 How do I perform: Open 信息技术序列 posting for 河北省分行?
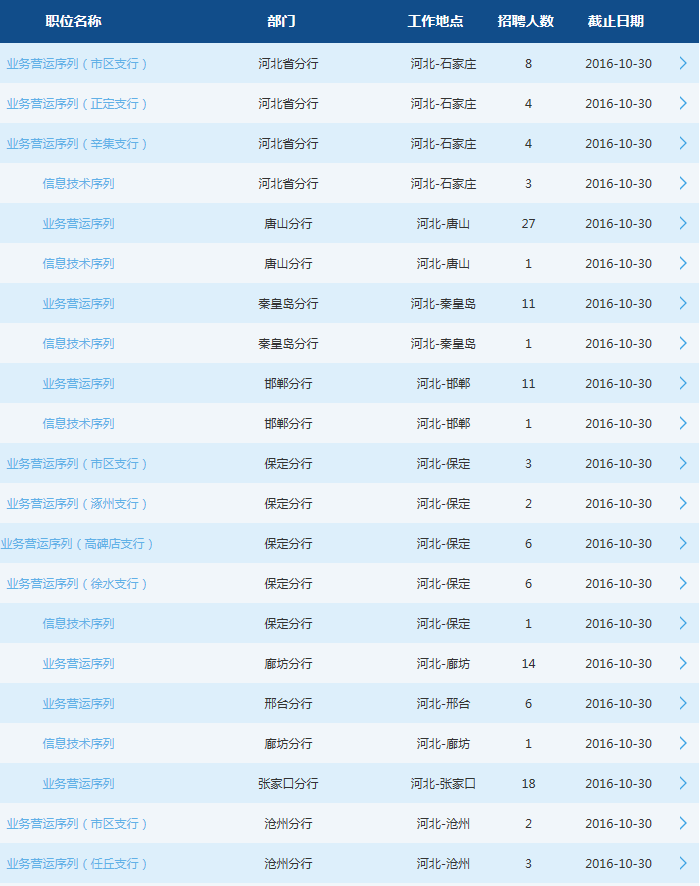pyautogui.click(x=78, y=184)
